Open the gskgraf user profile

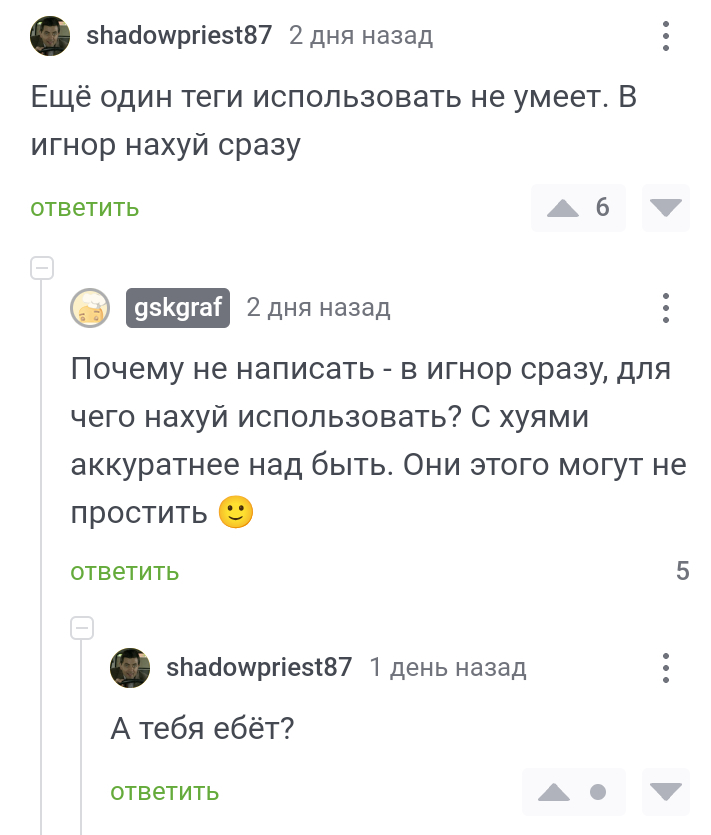(178, 308)
